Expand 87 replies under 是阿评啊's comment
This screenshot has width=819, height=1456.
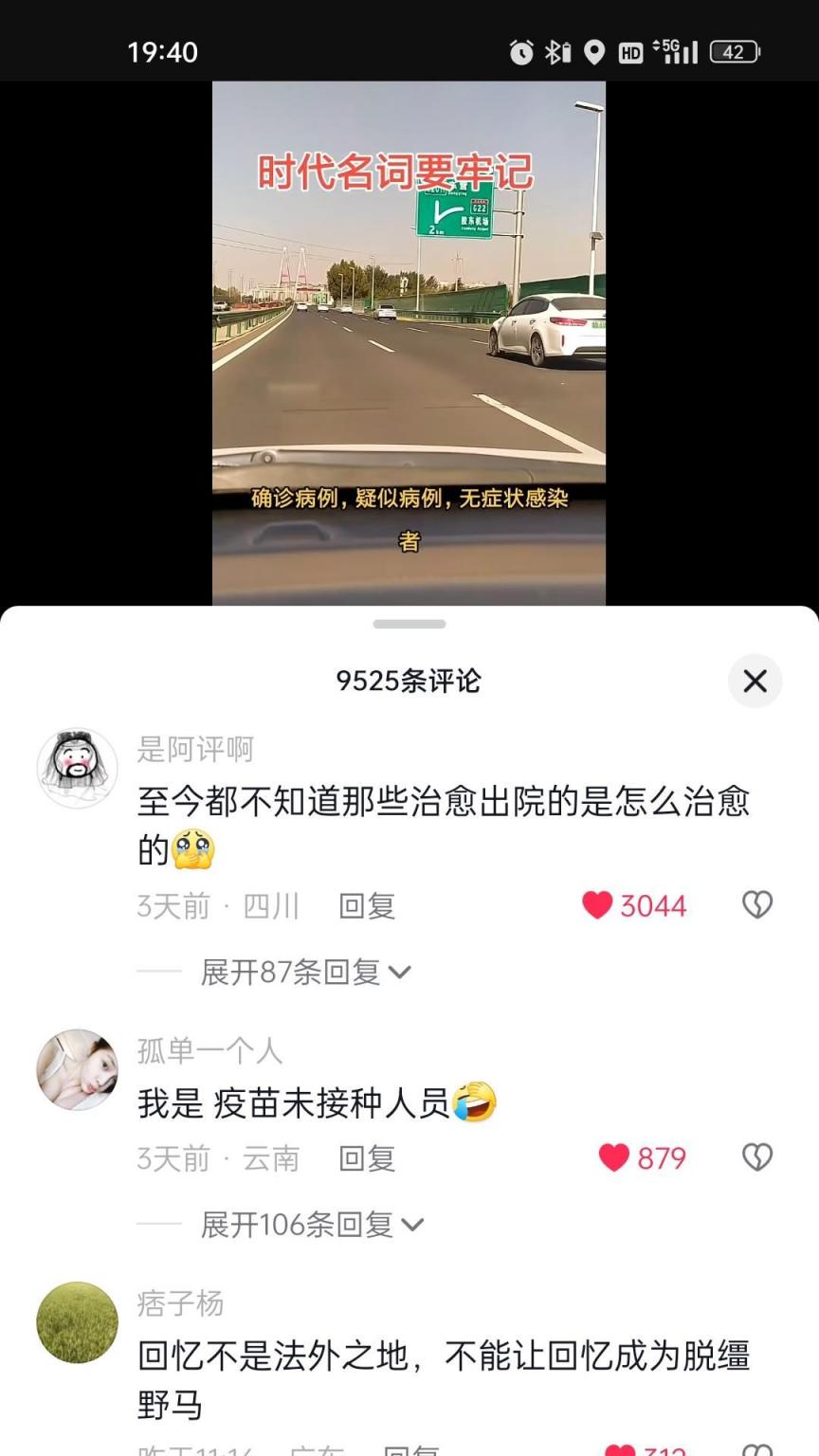coord(305,973)
